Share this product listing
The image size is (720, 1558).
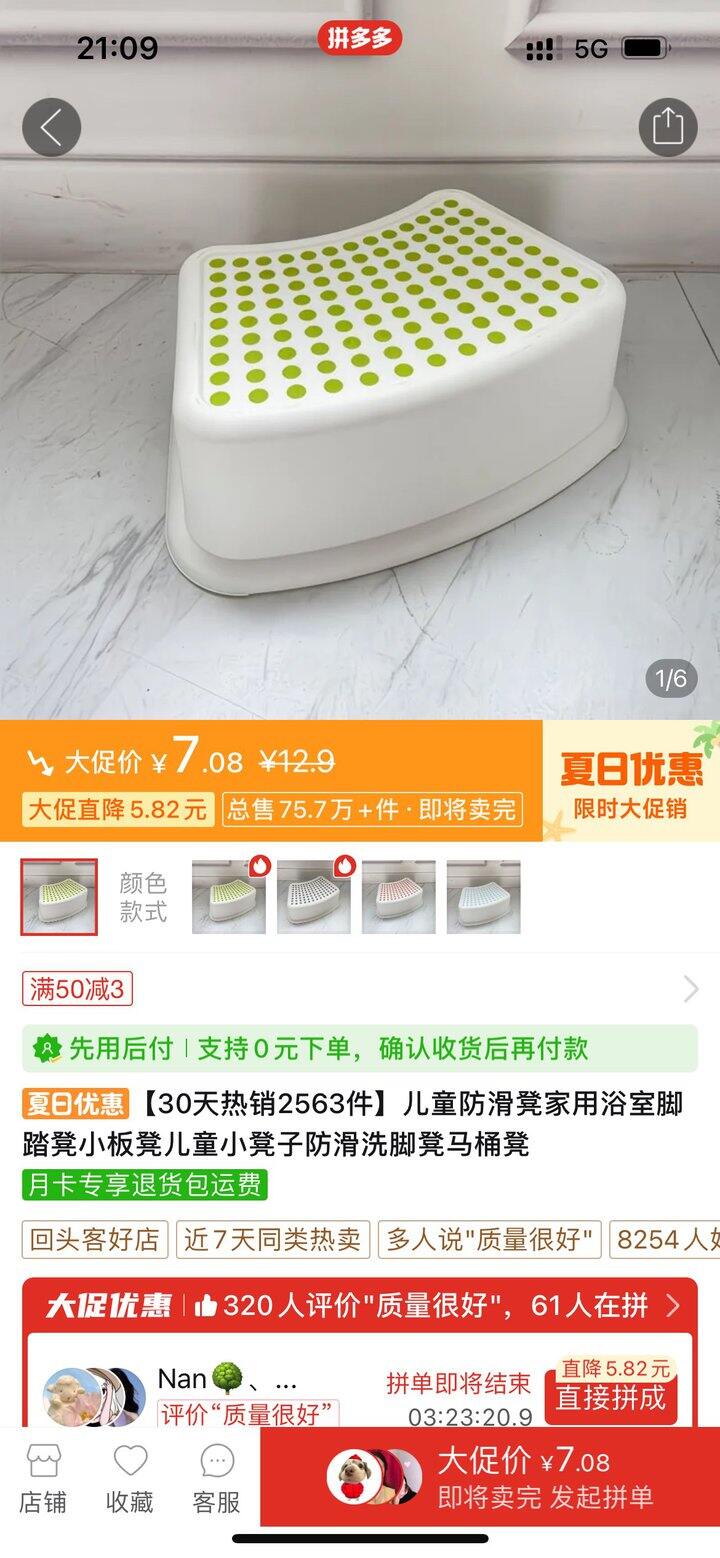667,127
